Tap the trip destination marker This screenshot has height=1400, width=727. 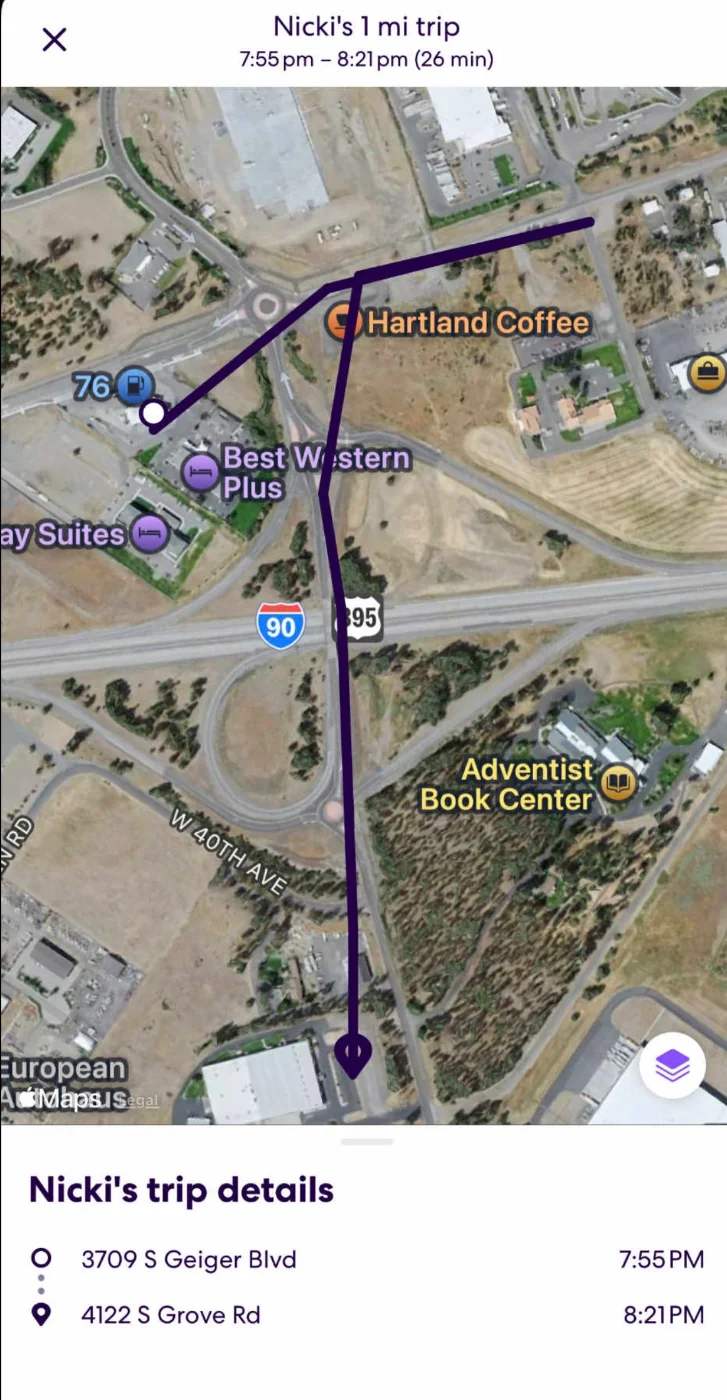352,1055
